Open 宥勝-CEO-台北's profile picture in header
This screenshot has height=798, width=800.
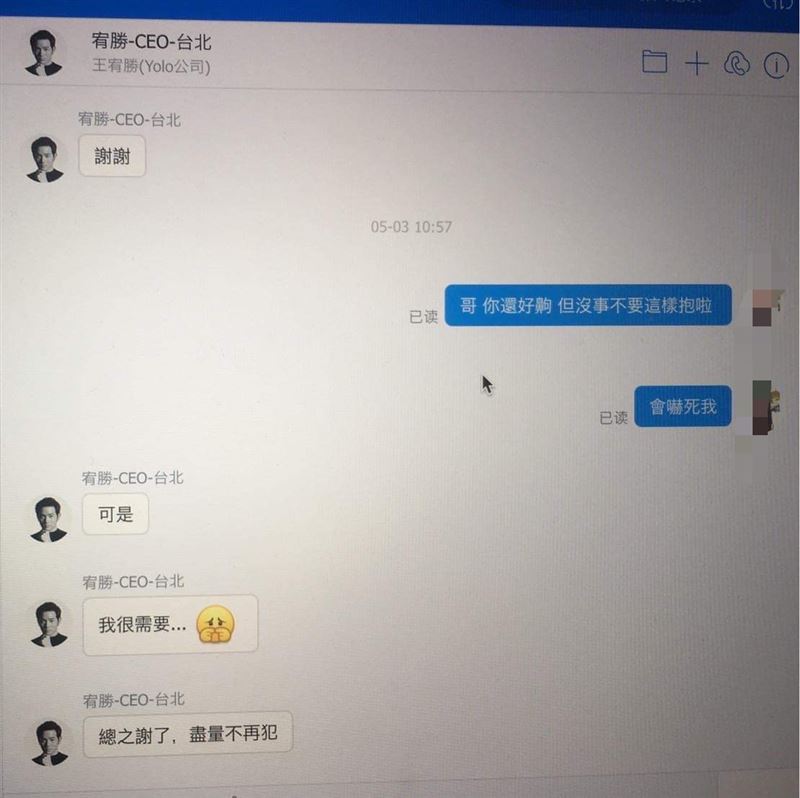tap(42, 53)
